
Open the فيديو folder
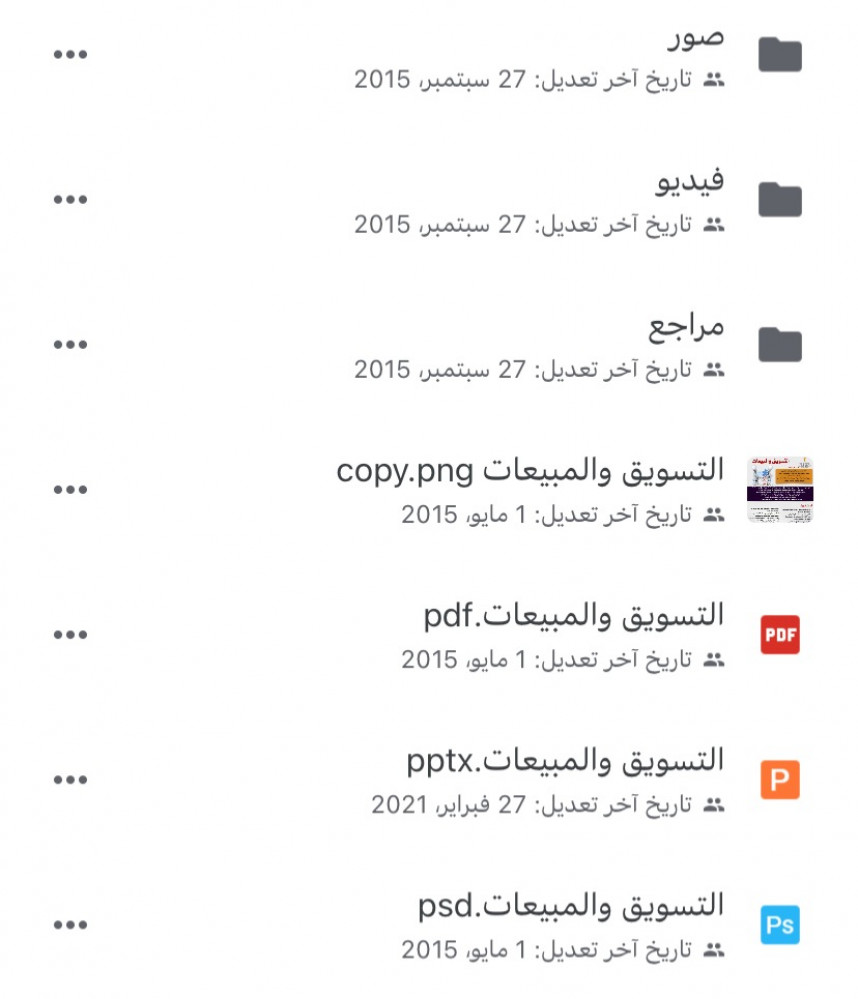pos(690,182)
